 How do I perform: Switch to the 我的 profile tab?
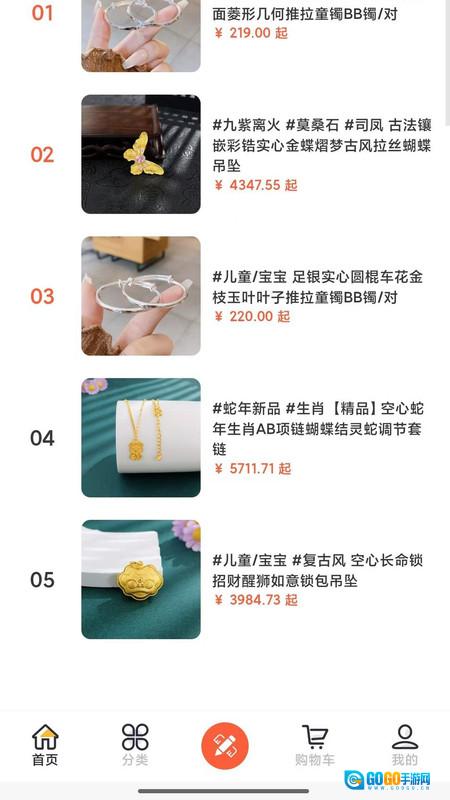tap(405, 745)
